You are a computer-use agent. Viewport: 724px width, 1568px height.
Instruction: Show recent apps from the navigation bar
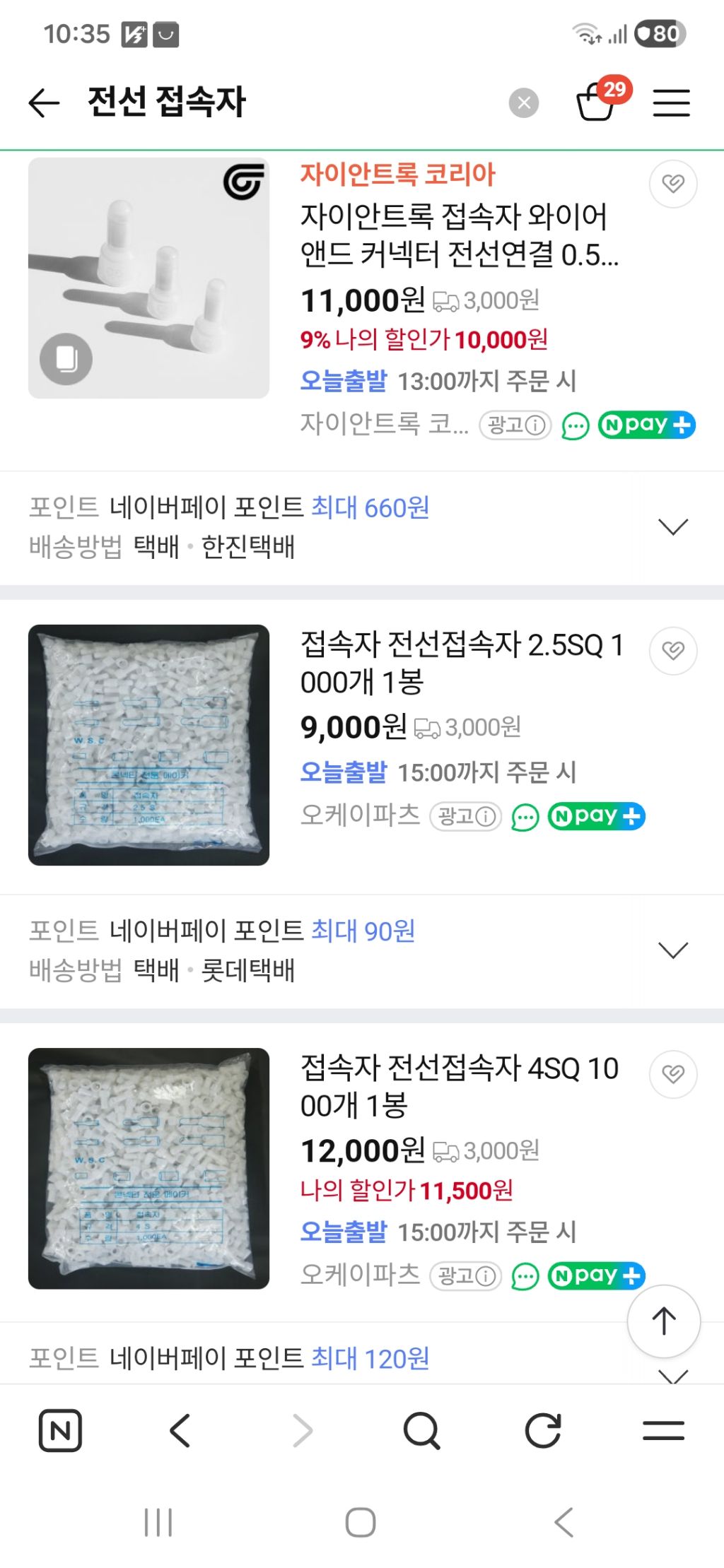coord(158,1522)
